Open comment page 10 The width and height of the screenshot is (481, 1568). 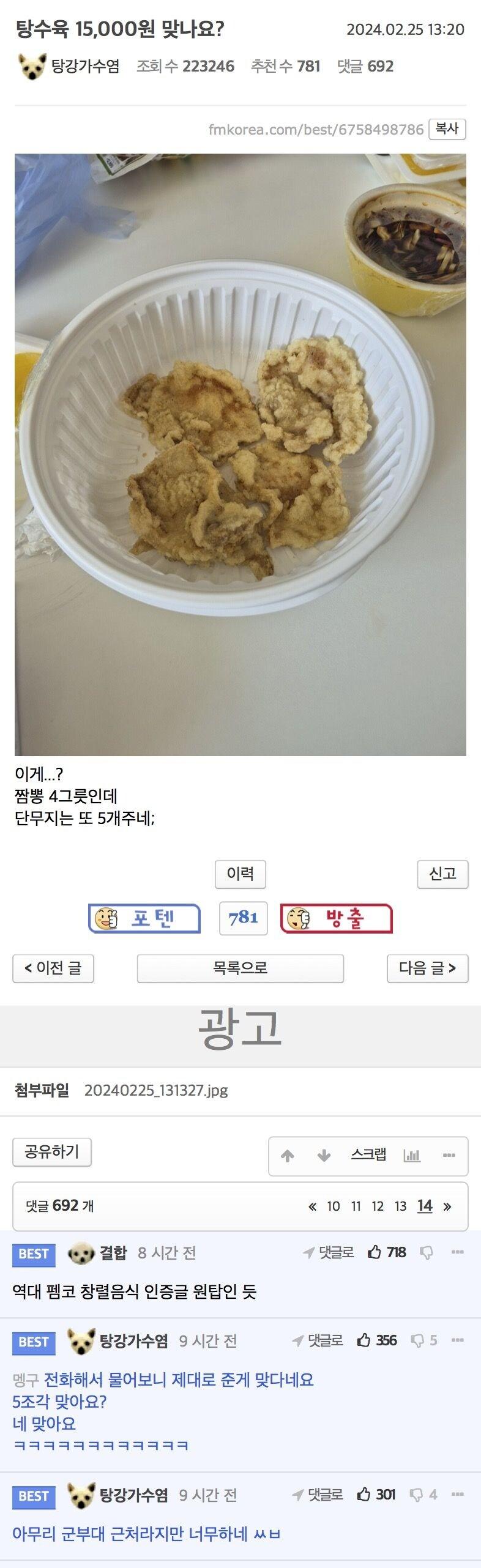coord(333,1206)
